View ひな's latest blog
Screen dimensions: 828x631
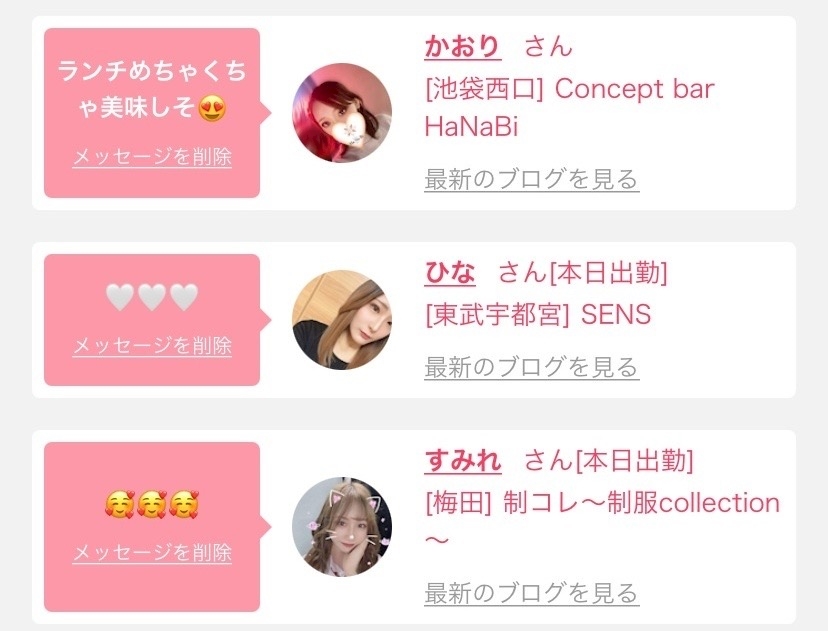coord(531,367)
